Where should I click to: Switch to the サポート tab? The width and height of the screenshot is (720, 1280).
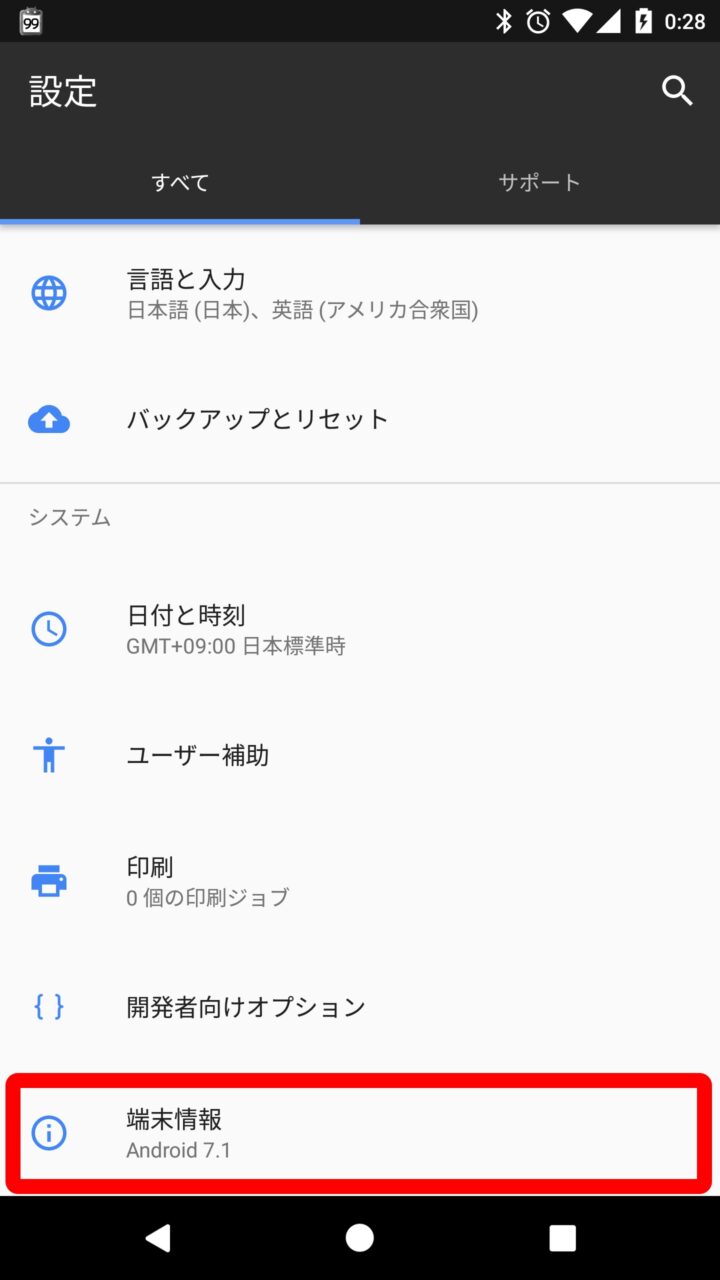pyautogui.click(x=539, y=182)
